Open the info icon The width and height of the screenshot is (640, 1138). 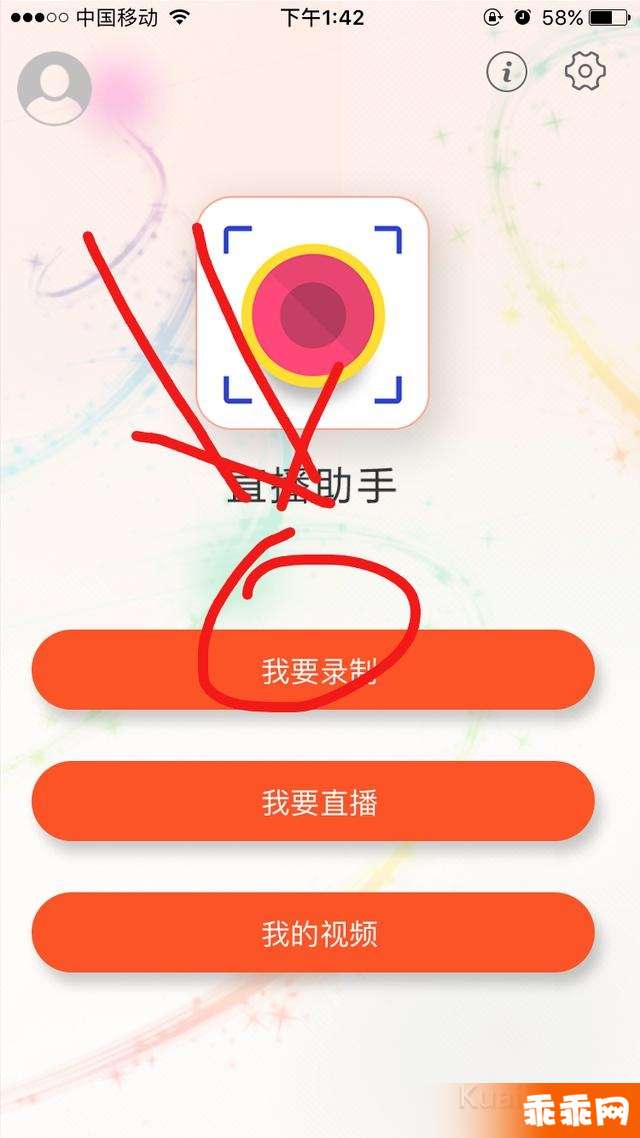507,71
